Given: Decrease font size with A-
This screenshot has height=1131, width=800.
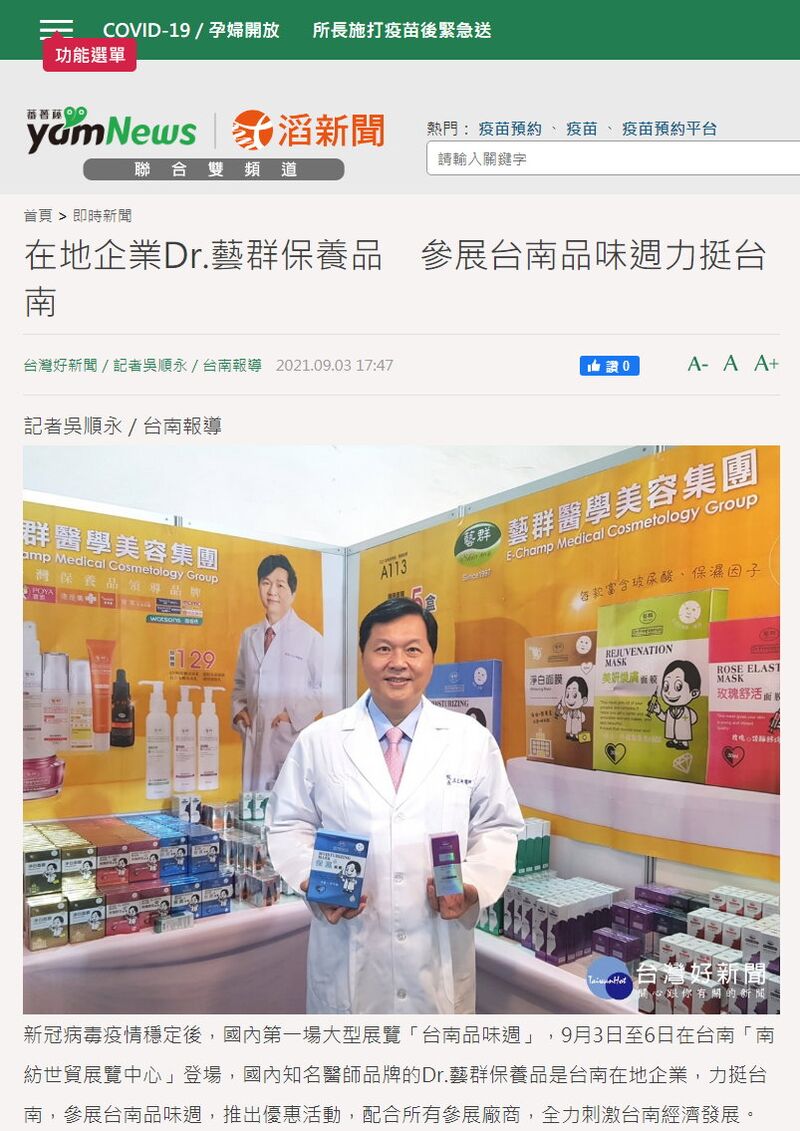Looking at the screenshot, I should [697, 364].
